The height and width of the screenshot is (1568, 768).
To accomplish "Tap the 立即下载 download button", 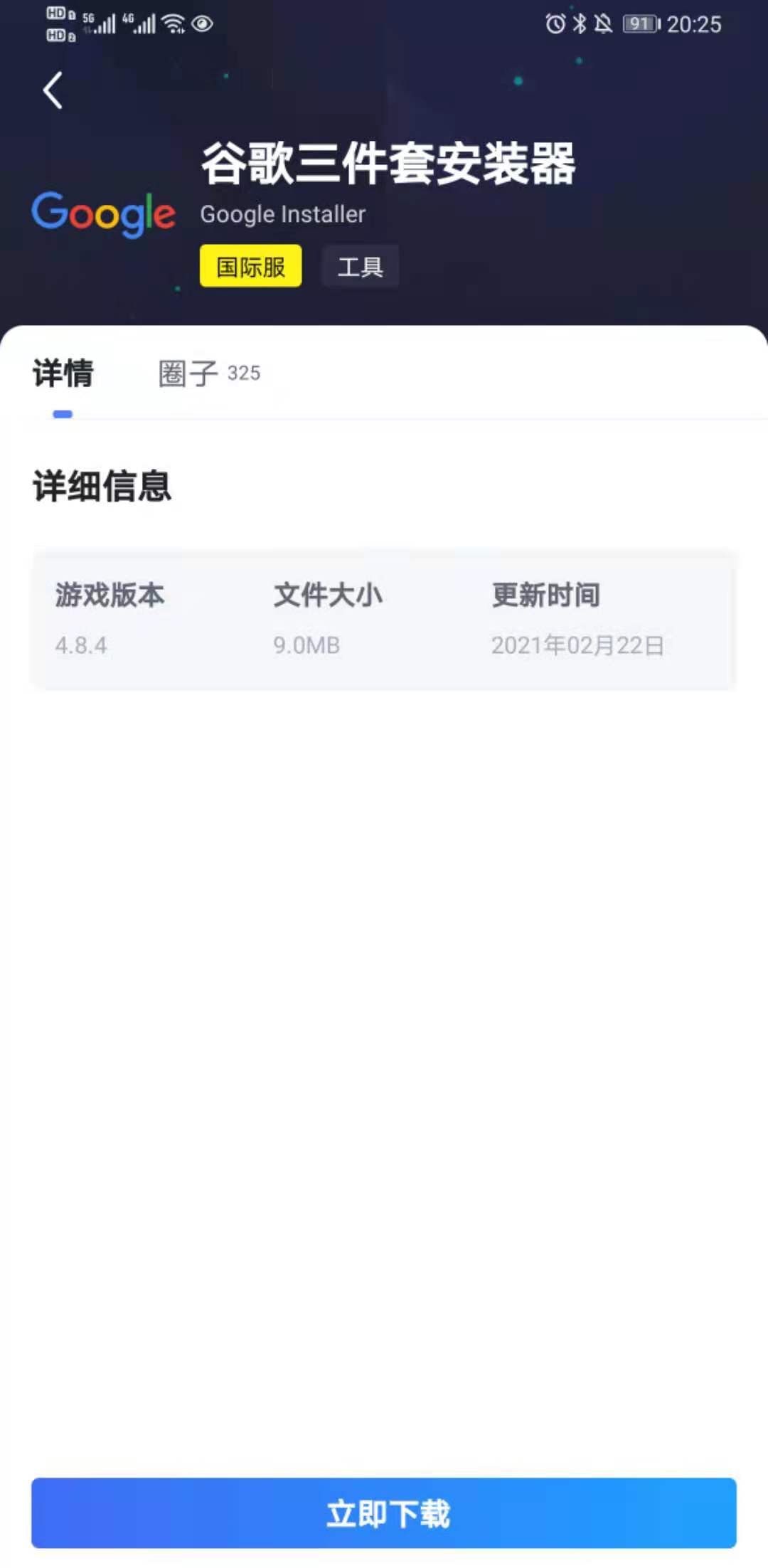I will (x=384, y=1513).
